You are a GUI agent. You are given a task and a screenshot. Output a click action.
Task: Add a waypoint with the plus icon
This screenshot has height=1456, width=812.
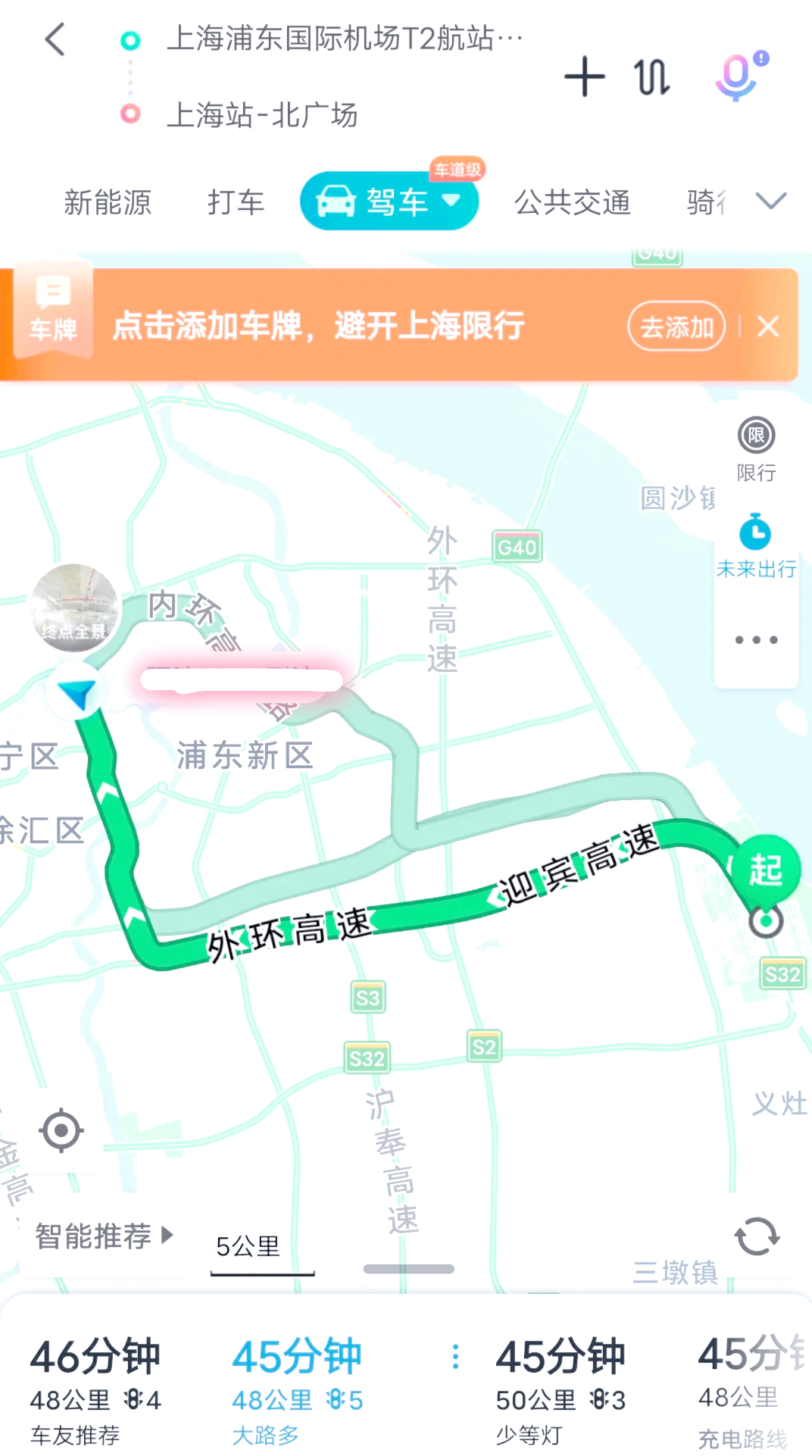[x=585, y=77]
